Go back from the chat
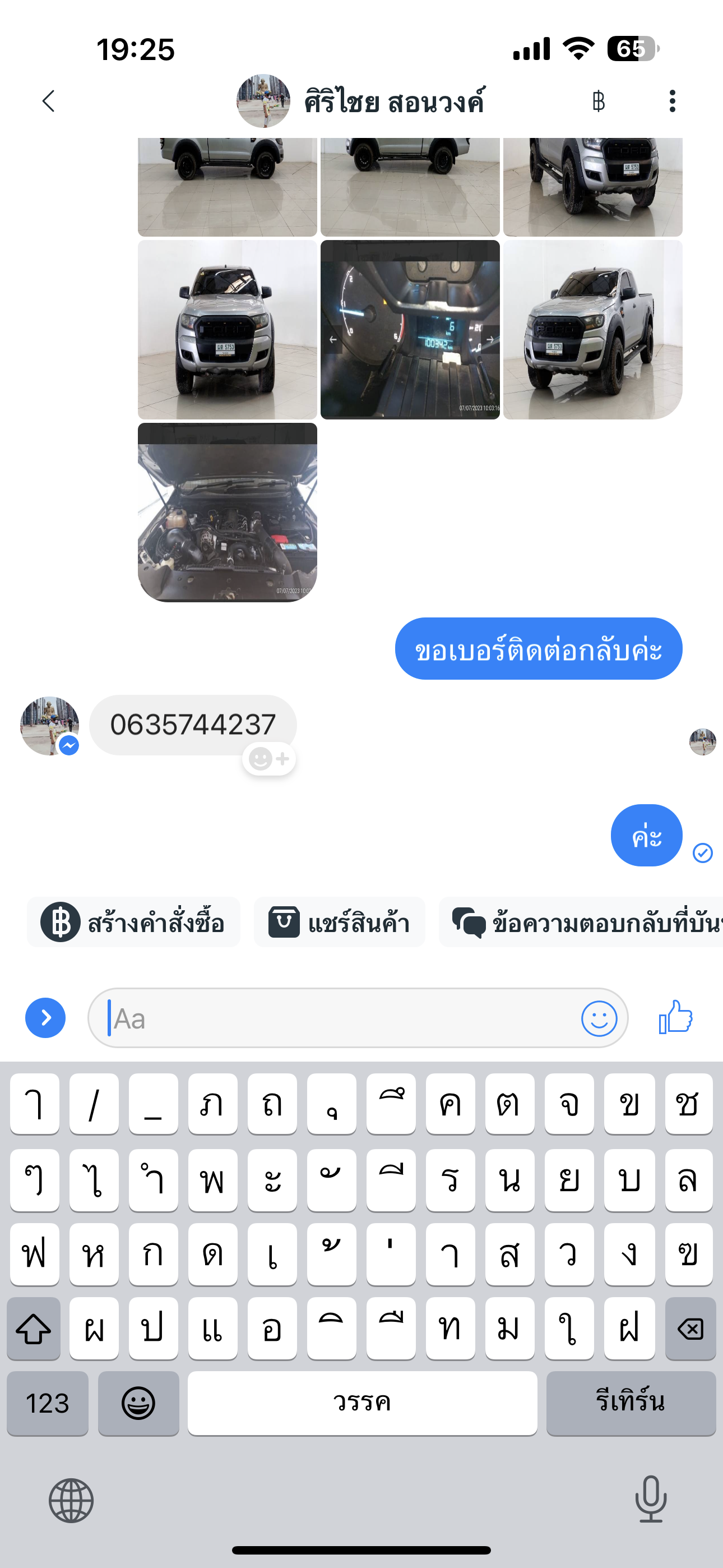Screen dimensions: 723x1568 49,101
